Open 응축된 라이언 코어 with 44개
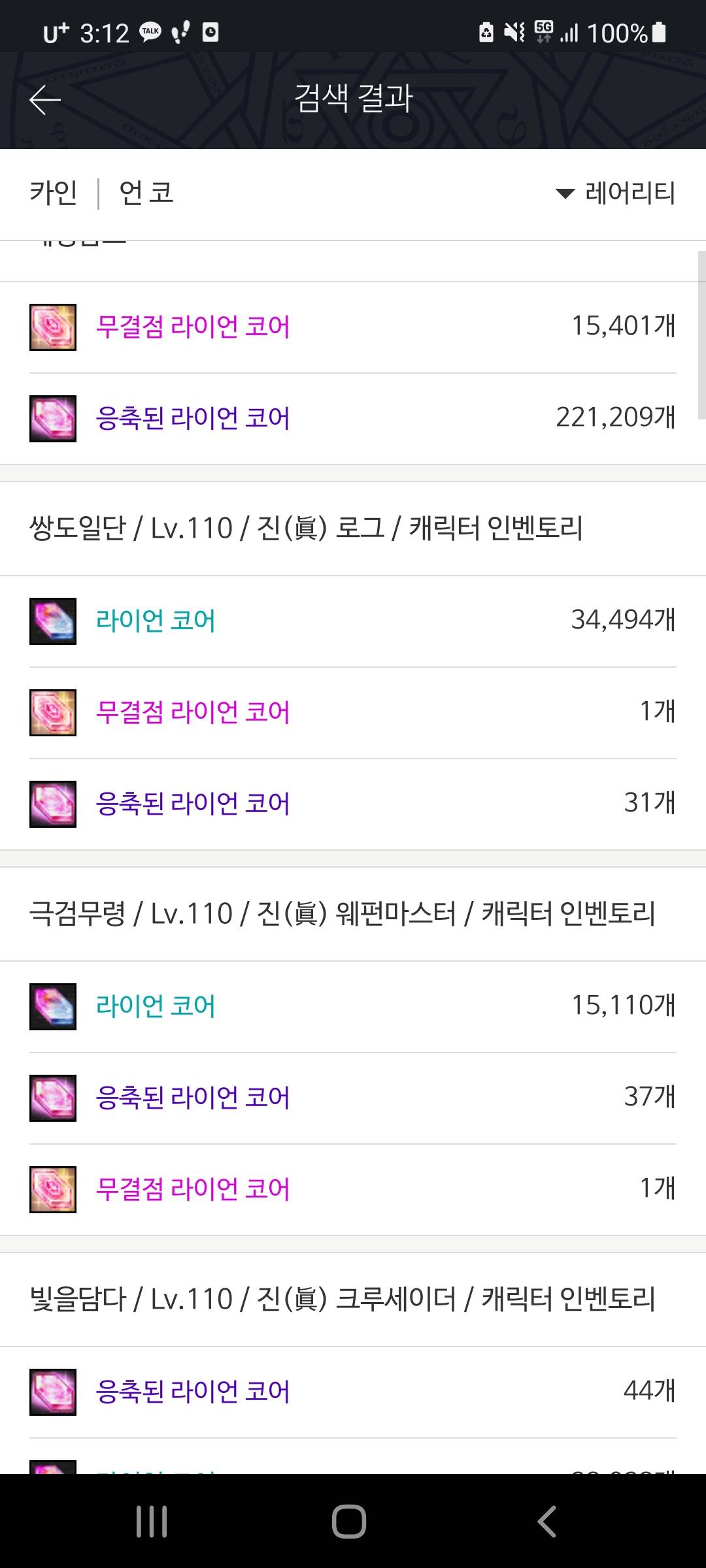 [353, 1392]
